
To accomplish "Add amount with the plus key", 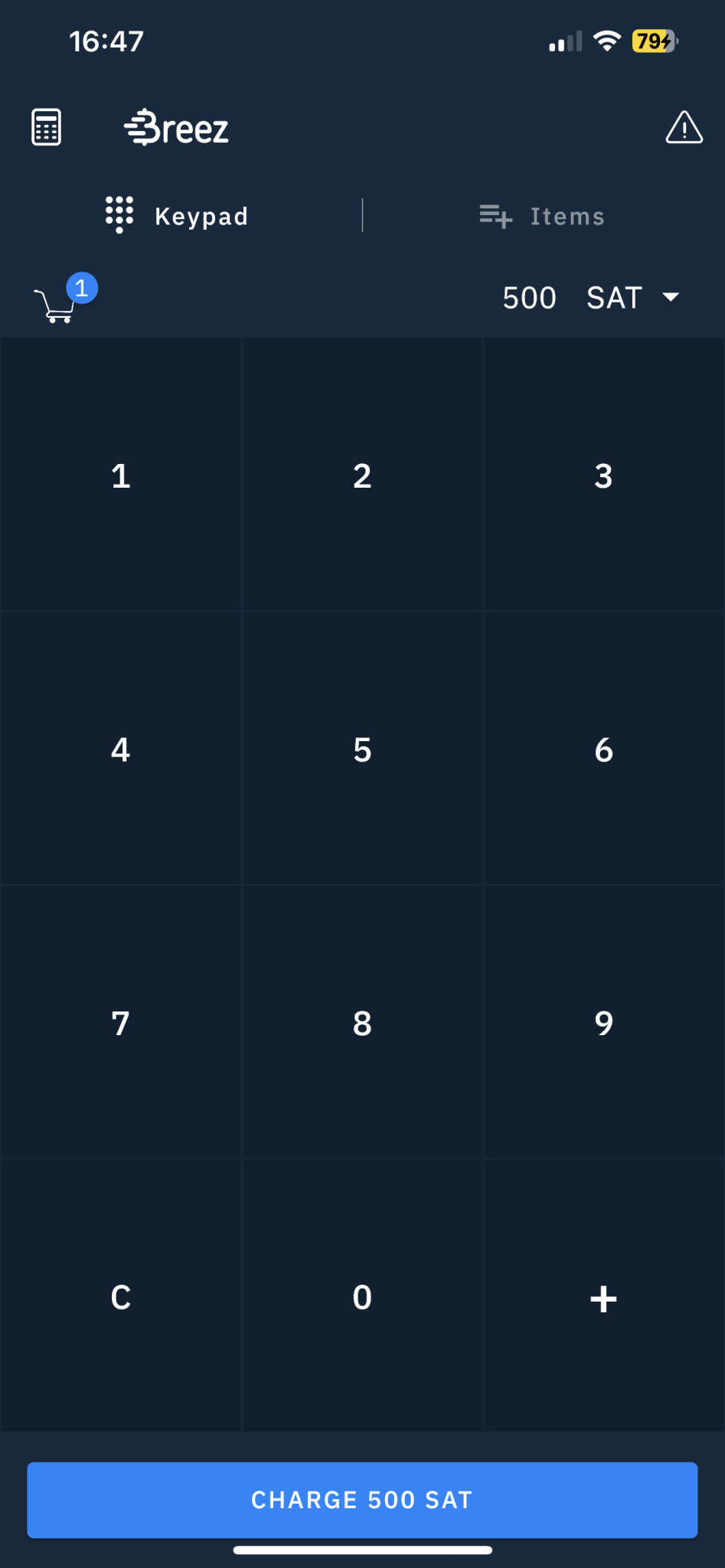I will coord(603,1297).
